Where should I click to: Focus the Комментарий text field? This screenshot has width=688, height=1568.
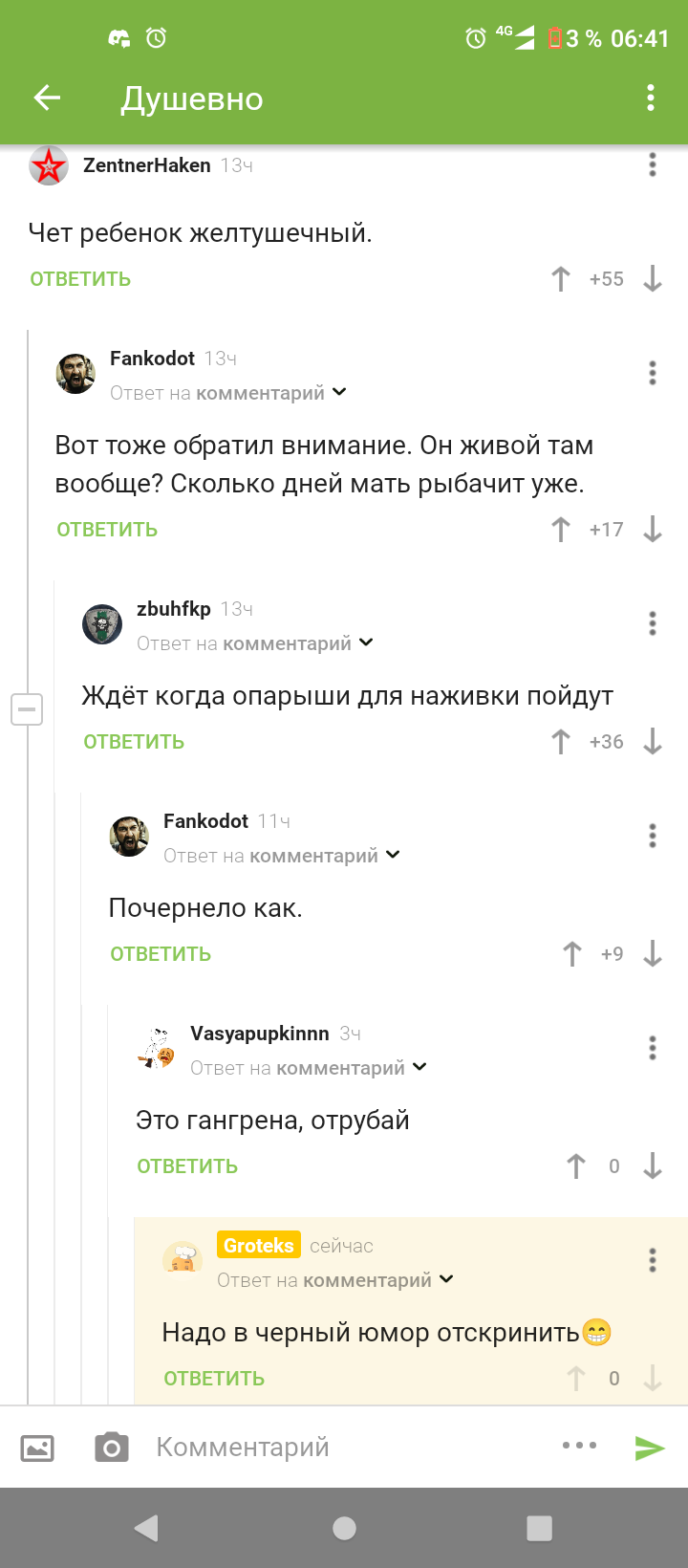[344, 1448]
